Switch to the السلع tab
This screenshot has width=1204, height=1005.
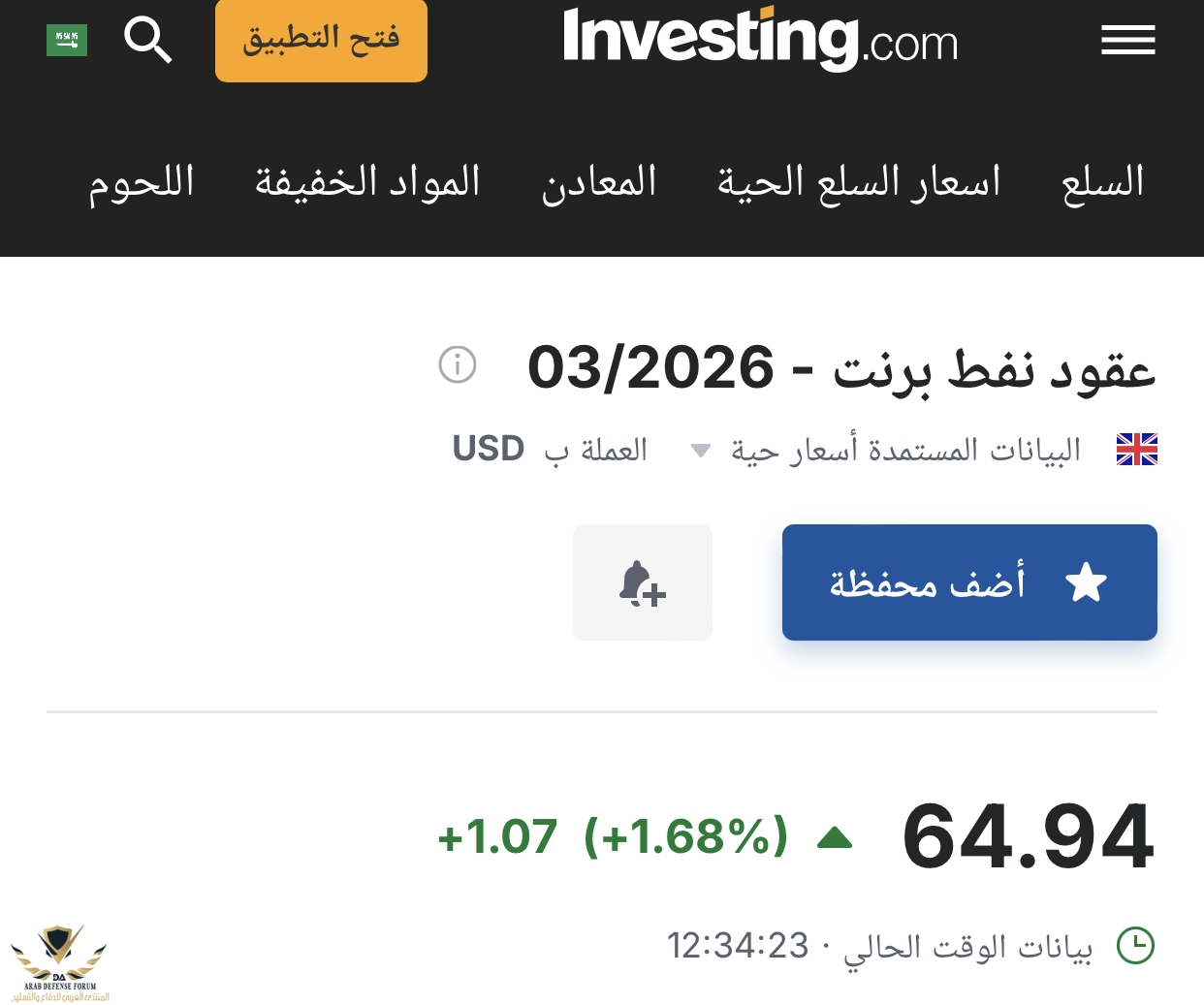pyautogui.click(x=1102, y=182)
